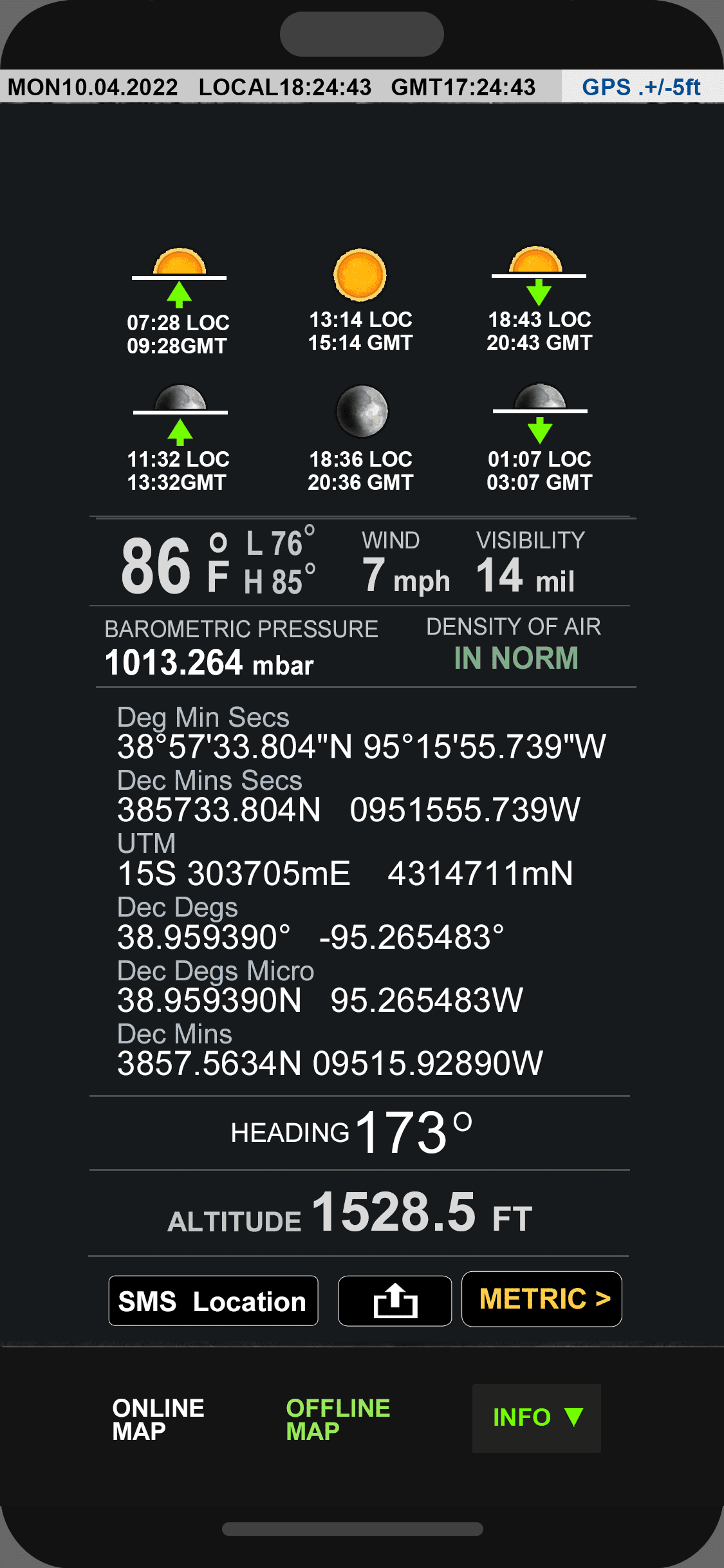724x1568 pixels.
Task: Expand the INFO dropdown
Action: [537, 1417]
